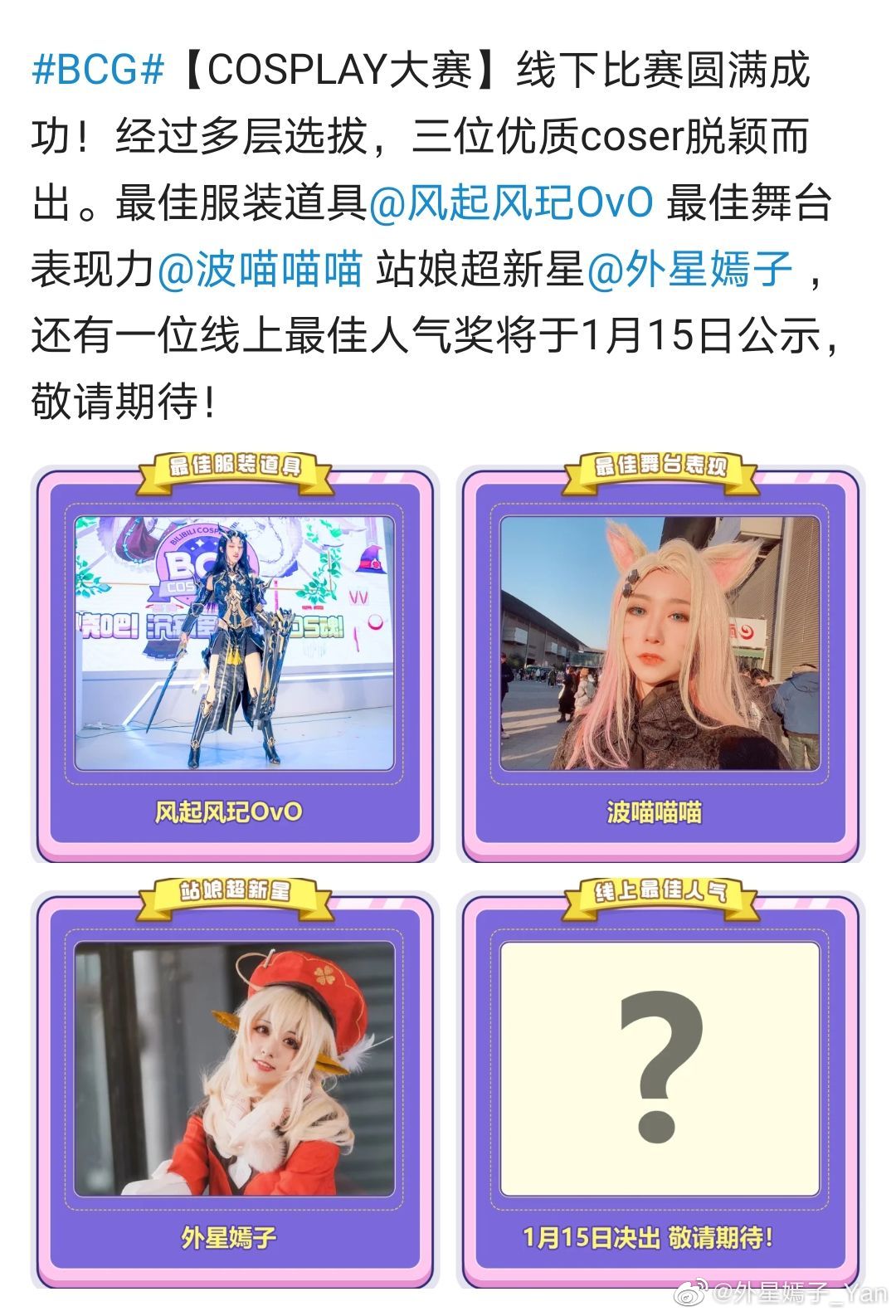
Task: Open the @外星嫣子 profile mention
Action: point(689,271)
